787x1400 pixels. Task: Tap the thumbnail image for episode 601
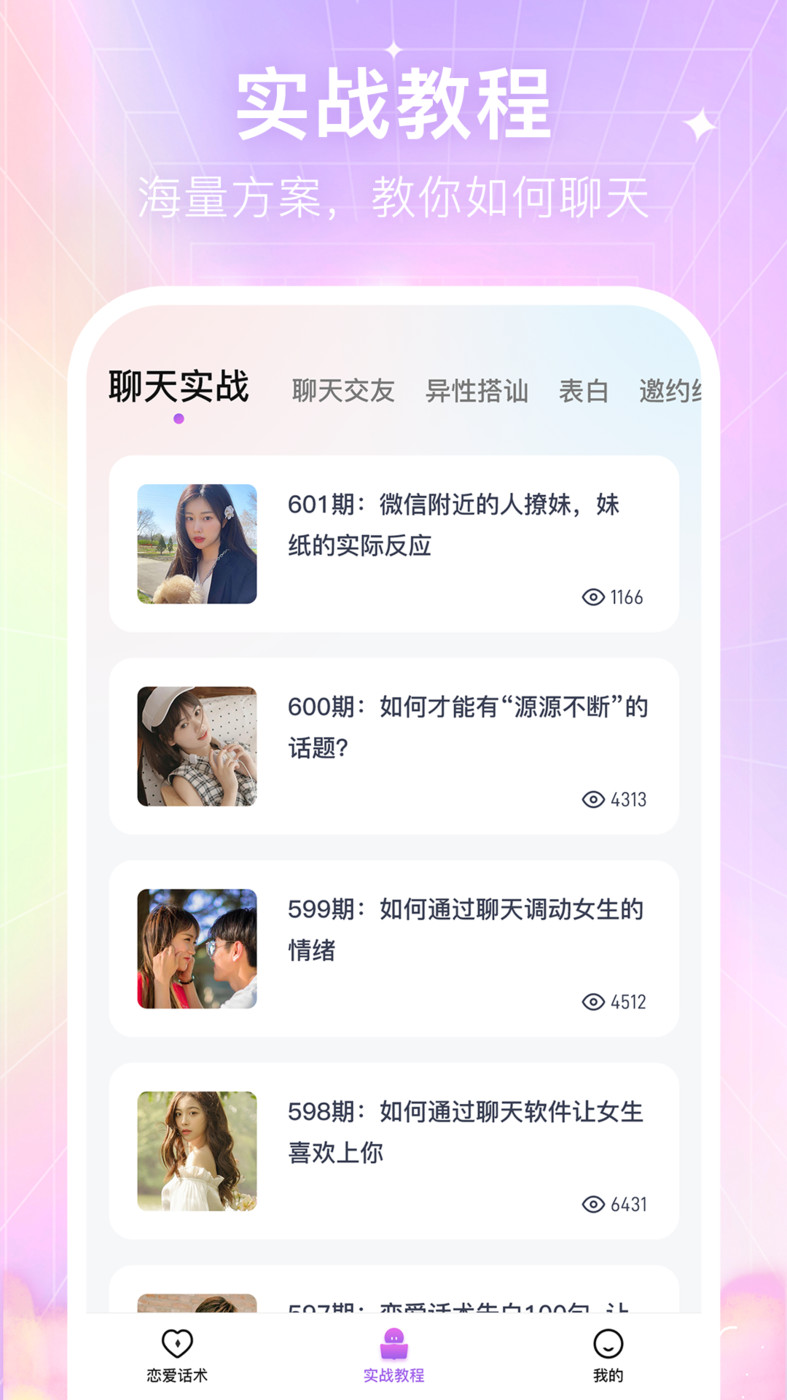point(197,543)
